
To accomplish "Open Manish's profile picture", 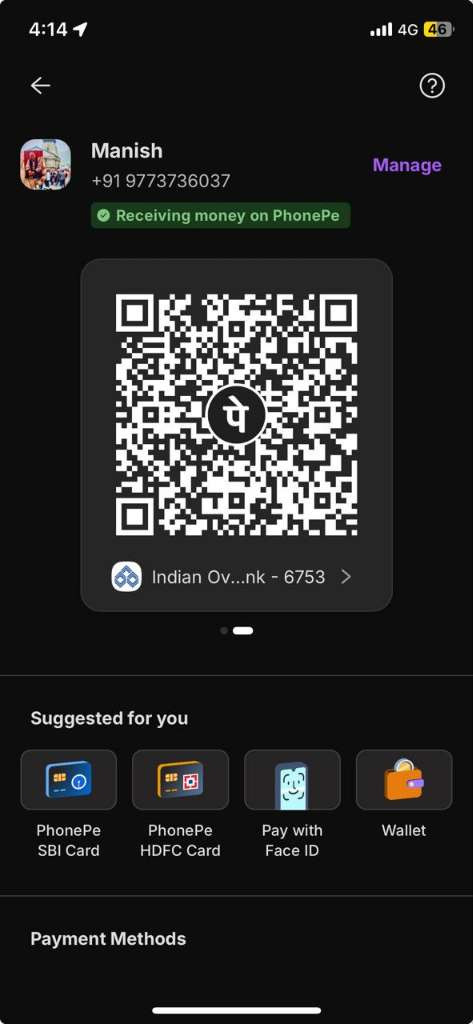I will pyautogui.click(x=46, y=165).
